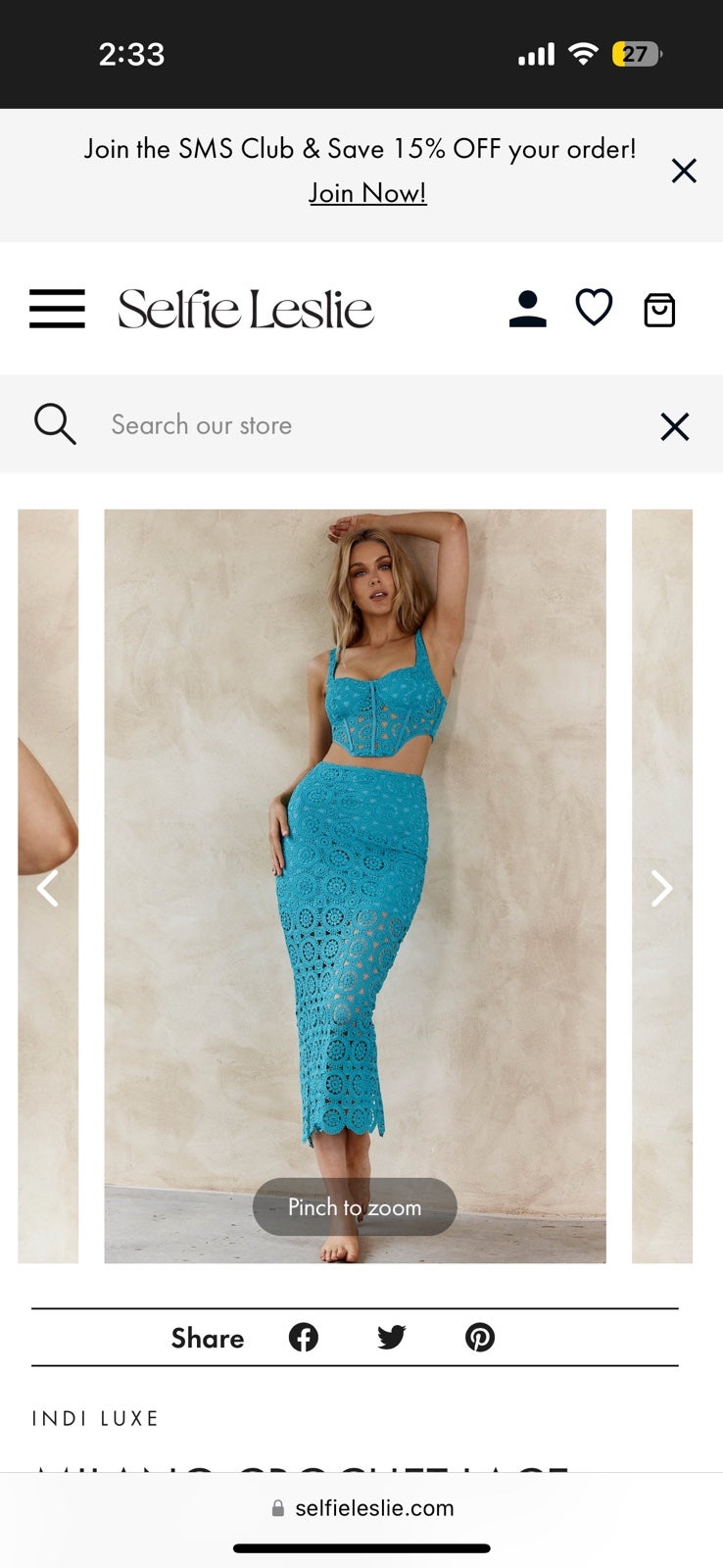The width and height of the screenshot is (723, 1568).
Task: Pin the product on Pinterest
Action: [480, 1338]
